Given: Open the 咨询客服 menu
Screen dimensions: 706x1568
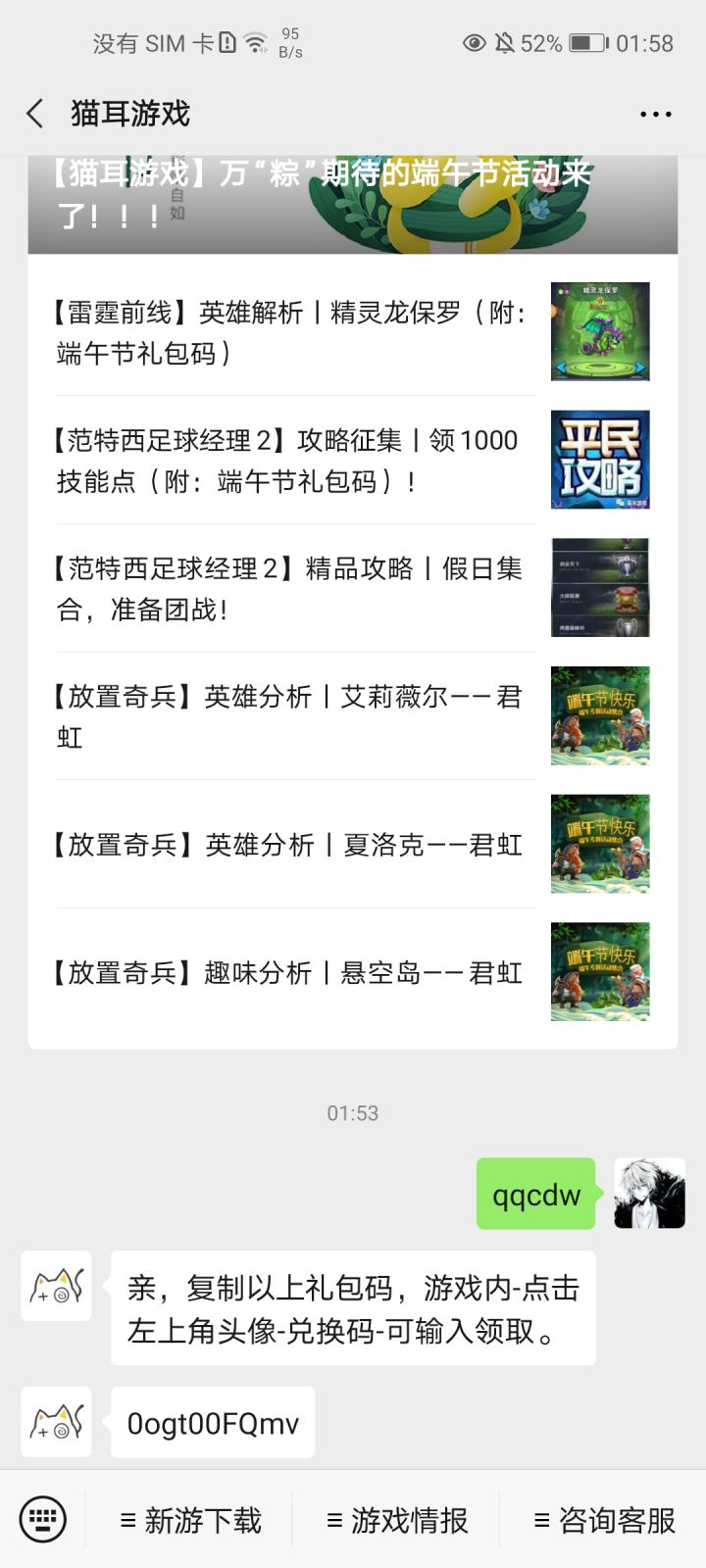Looking at the screenshot, I should coord(604,1520).
